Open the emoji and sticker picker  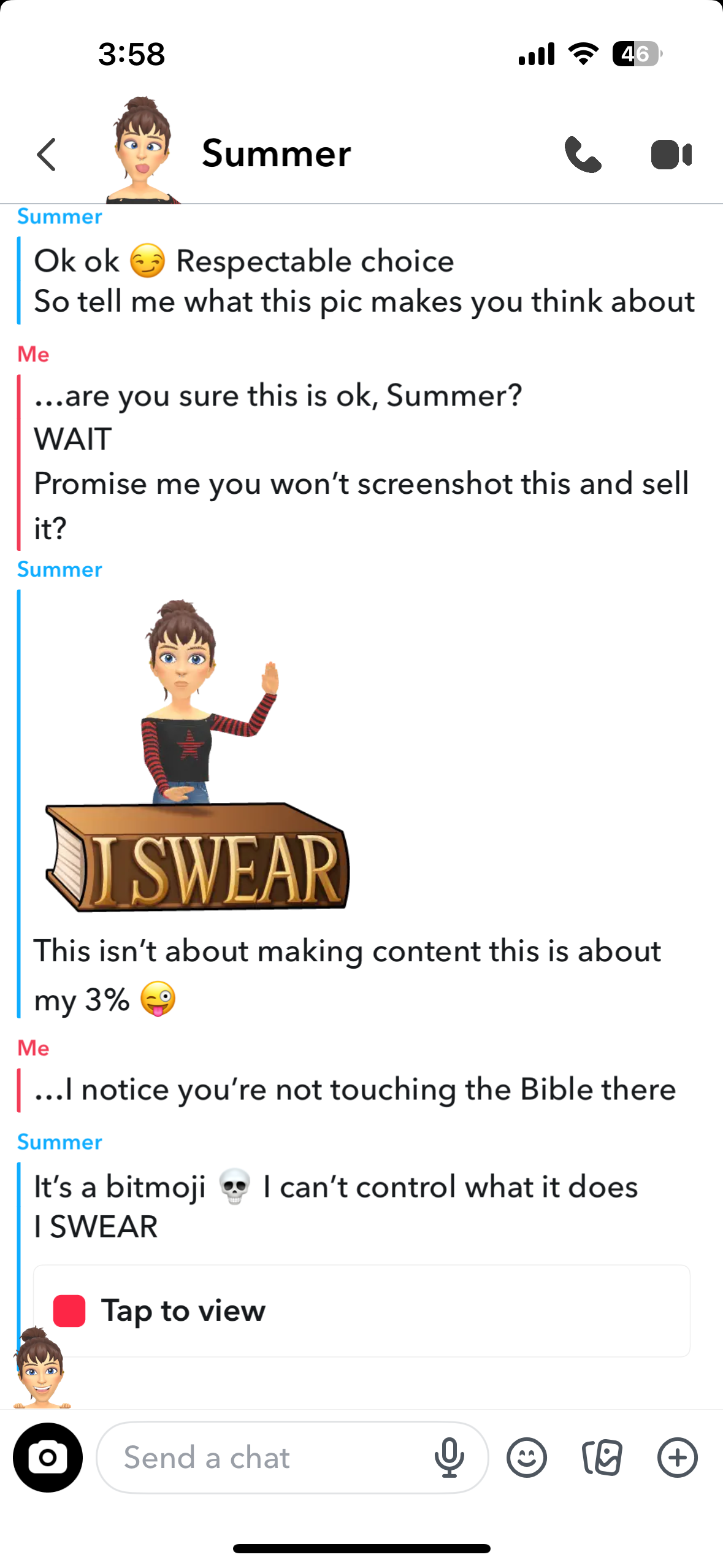(527, 1458)
